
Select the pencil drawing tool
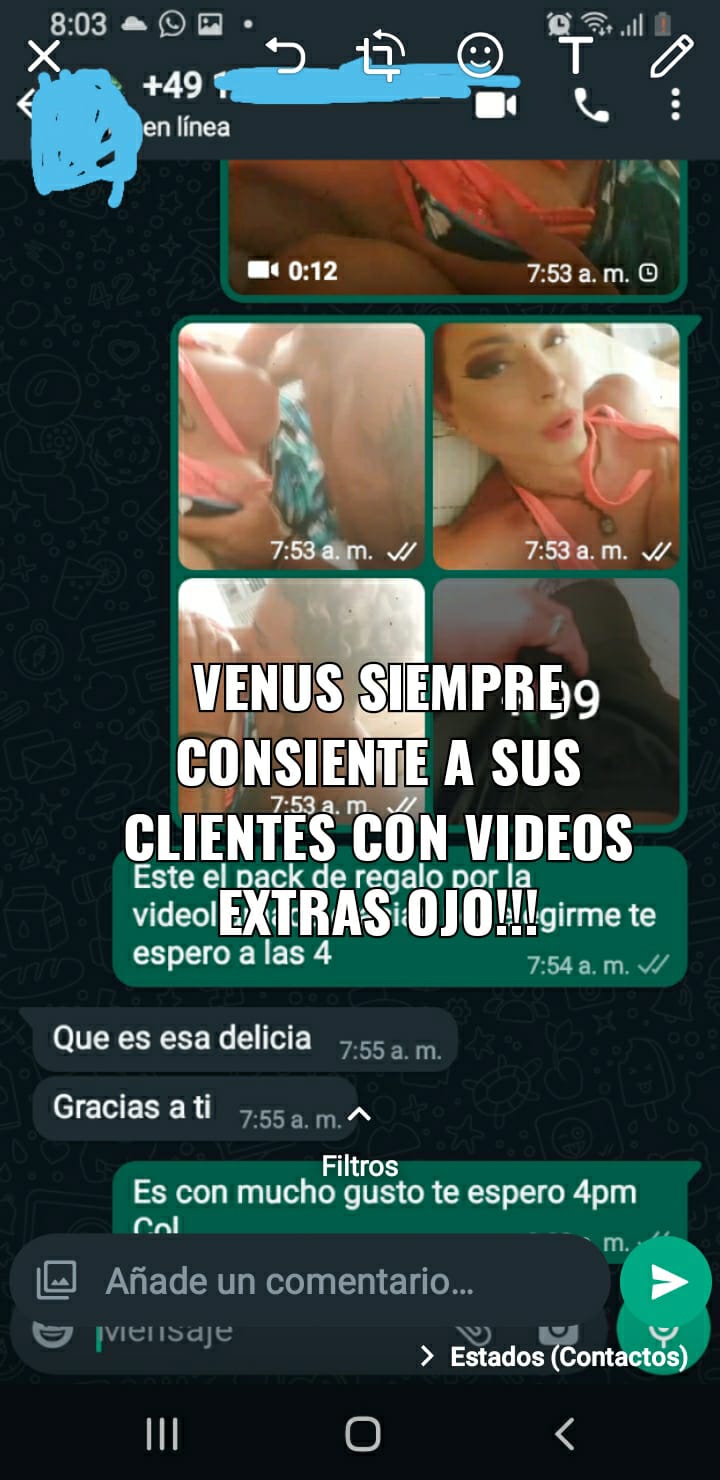[671, 56]
